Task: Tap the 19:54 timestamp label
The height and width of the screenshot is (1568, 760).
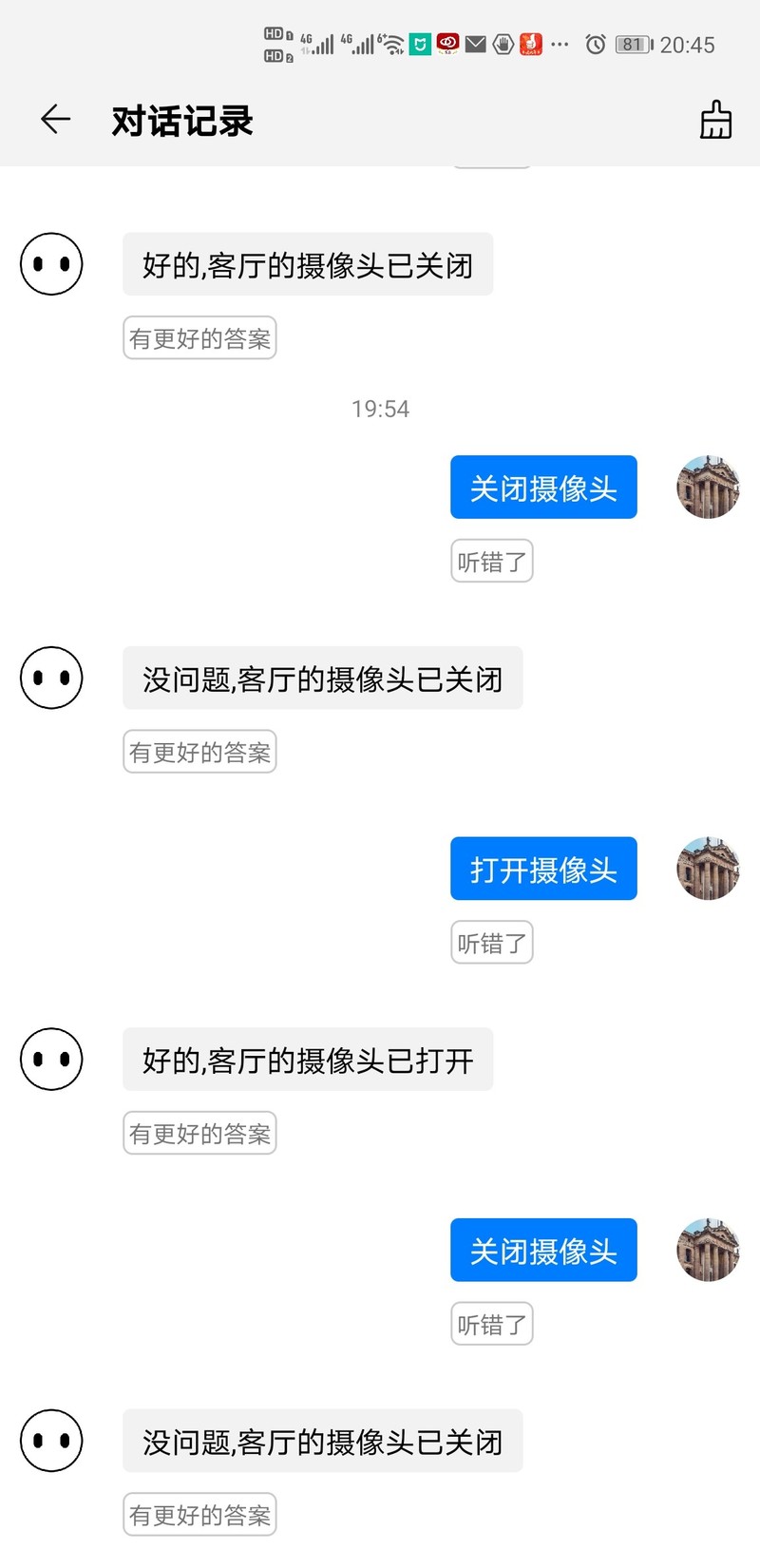Action: click(x=380, y=409)
